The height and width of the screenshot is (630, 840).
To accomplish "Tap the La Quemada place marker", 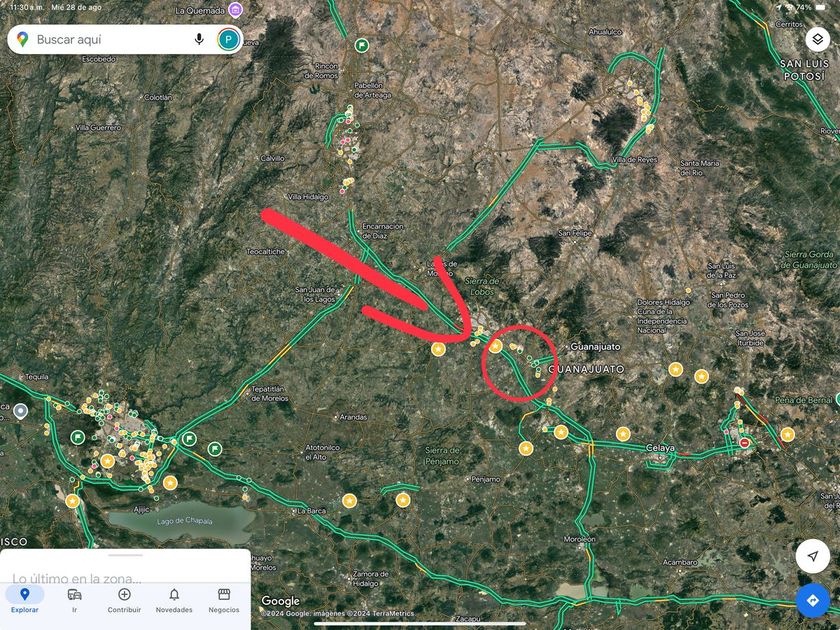I will [235, 10].
